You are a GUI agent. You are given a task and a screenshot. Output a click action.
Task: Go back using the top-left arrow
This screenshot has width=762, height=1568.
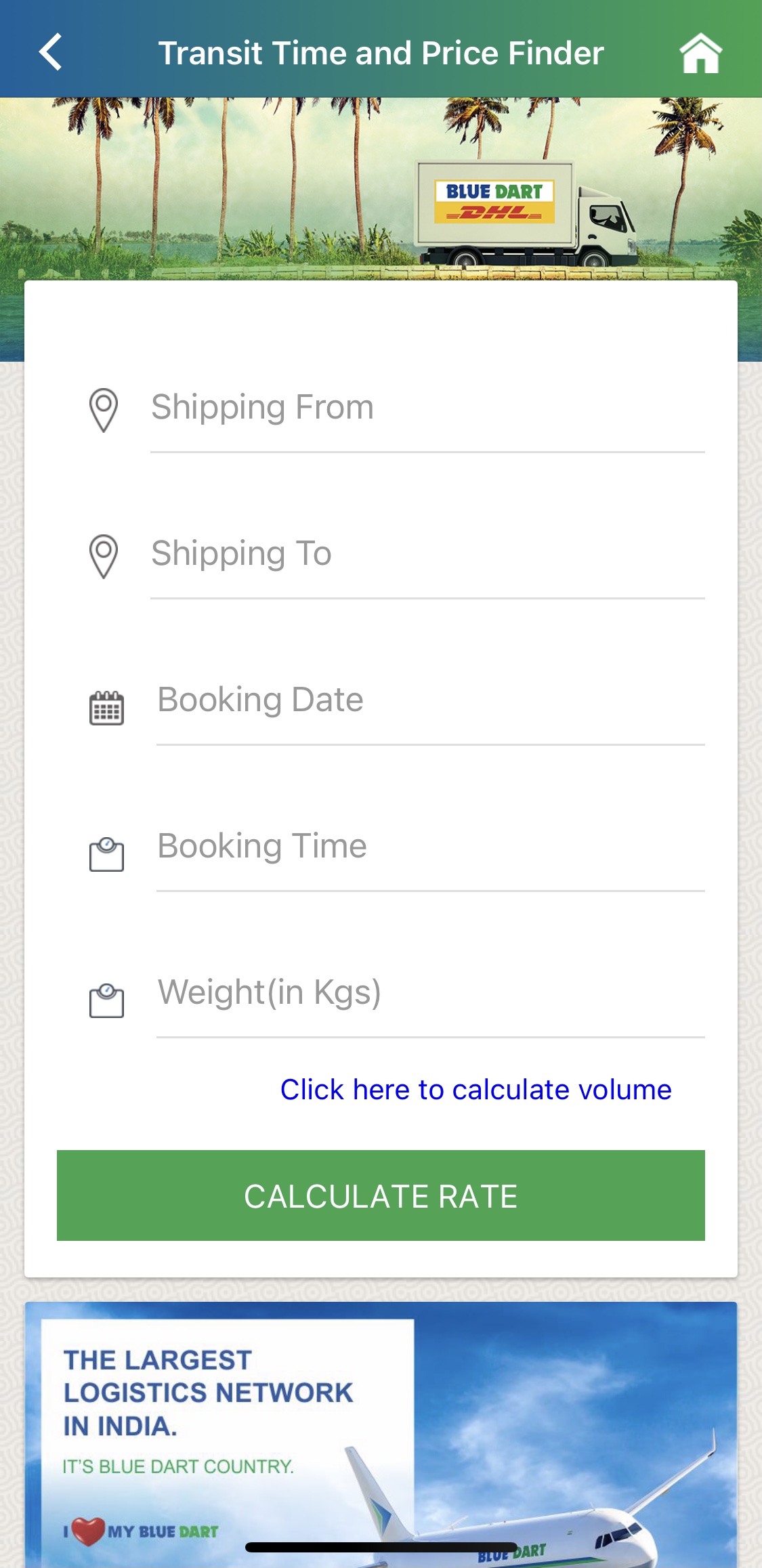point(51,52)
